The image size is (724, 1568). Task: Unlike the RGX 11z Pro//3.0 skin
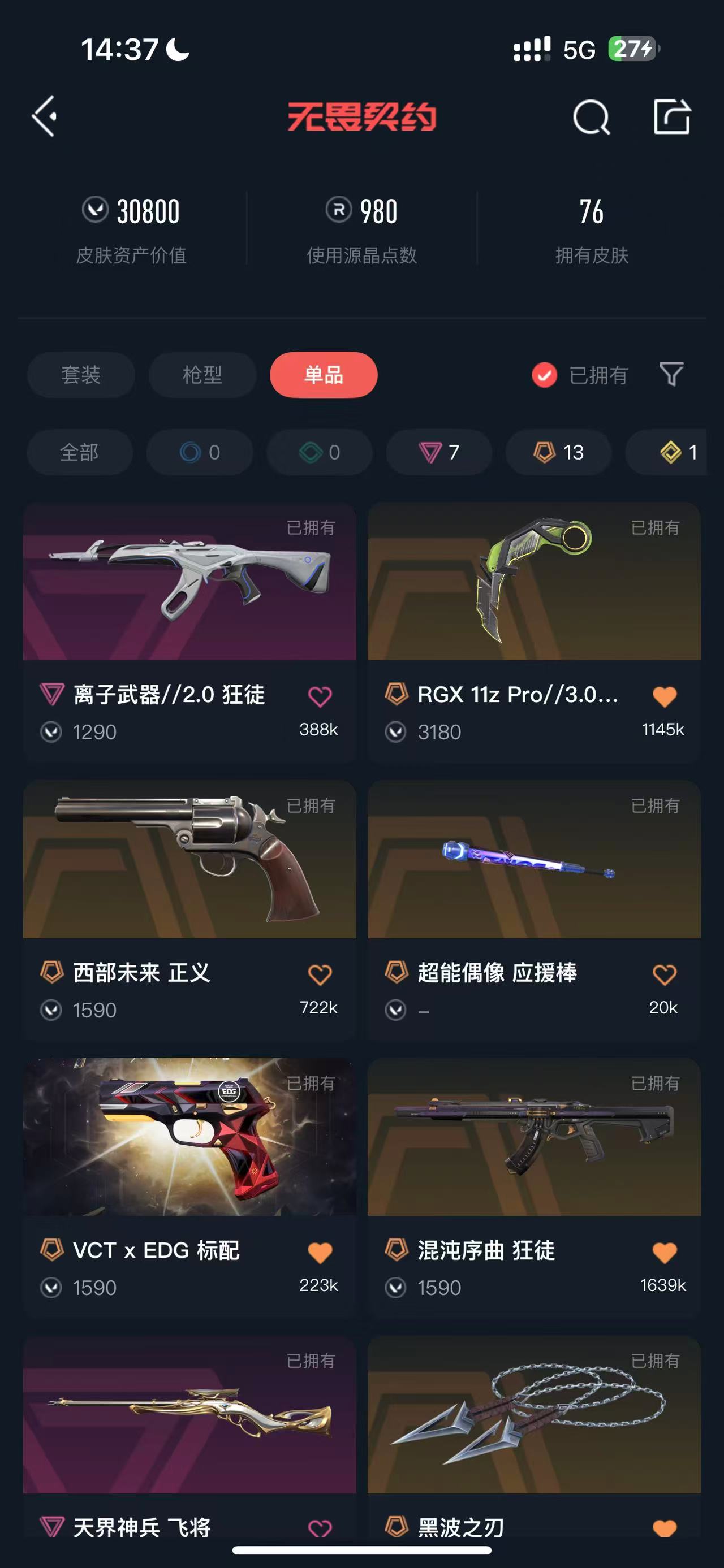[x=664, y=696]
